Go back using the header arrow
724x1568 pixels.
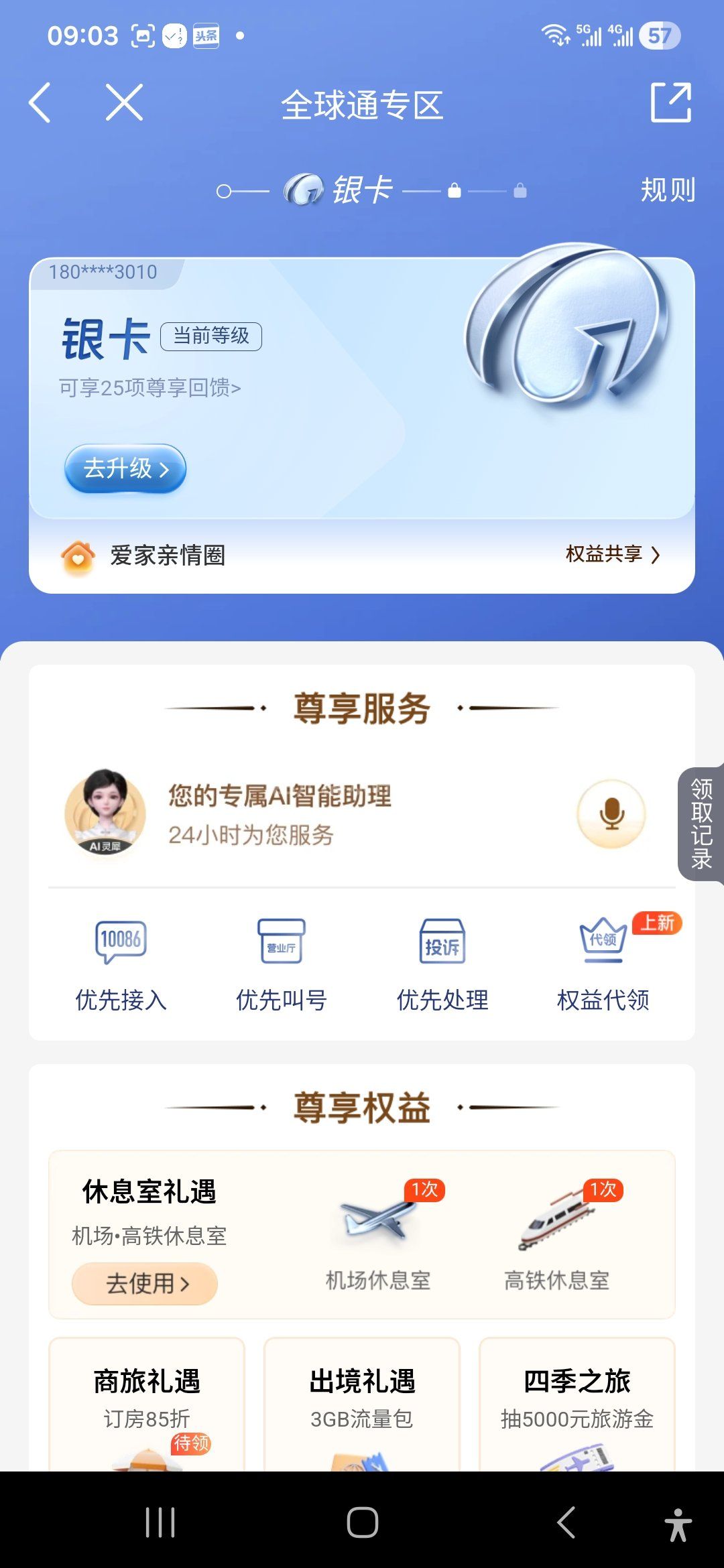tap(40, 103)
